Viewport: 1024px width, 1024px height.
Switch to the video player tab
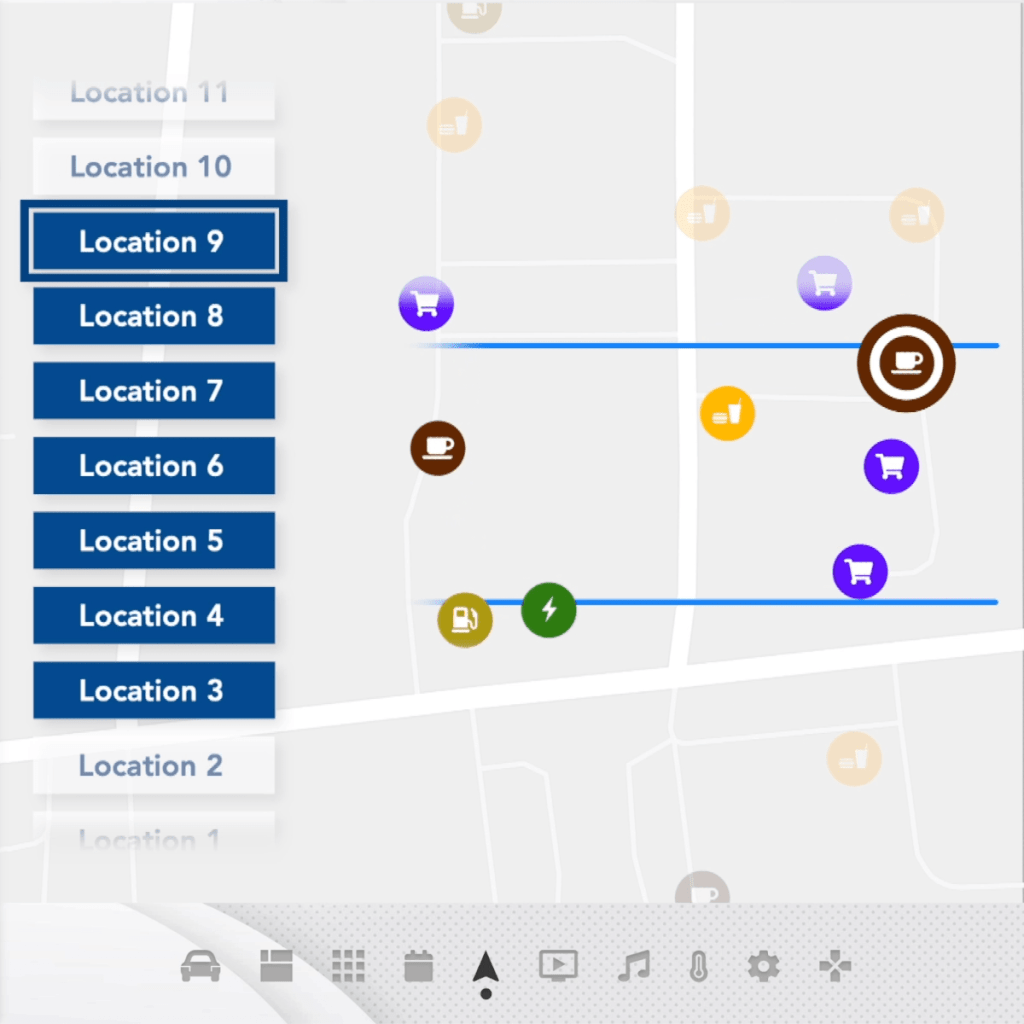(558, 965)
